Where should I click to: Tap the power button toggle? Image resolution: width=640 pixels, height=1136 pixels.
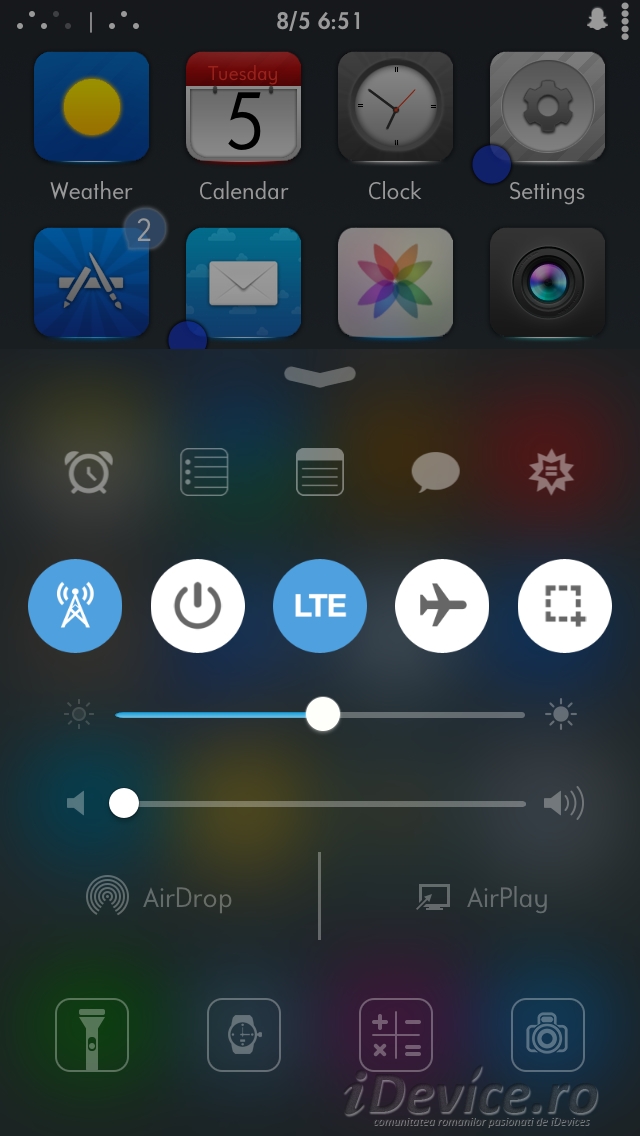(x=198, y=606)
